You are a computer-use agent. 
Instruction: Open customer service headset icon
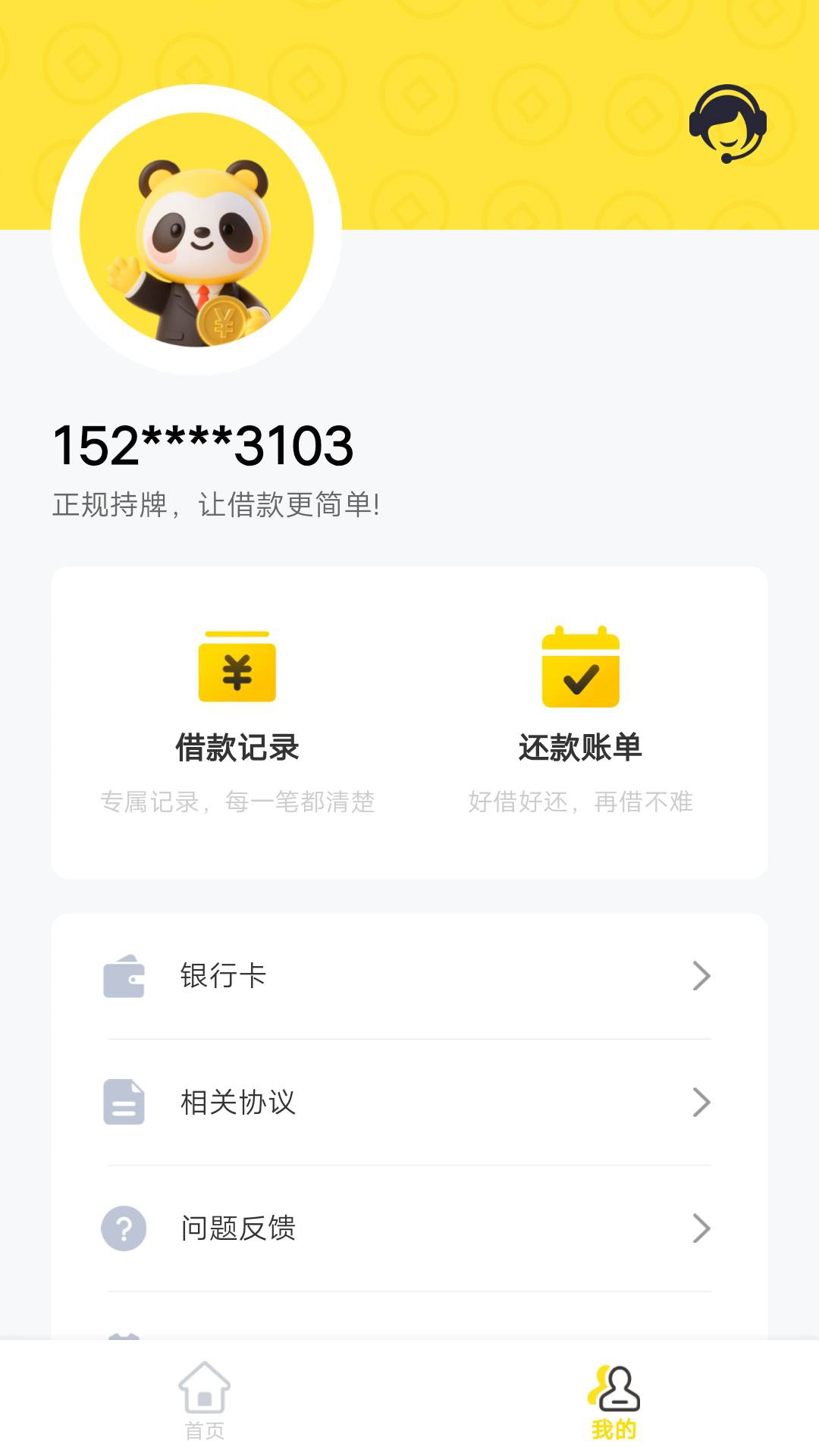tap(727, 124)
